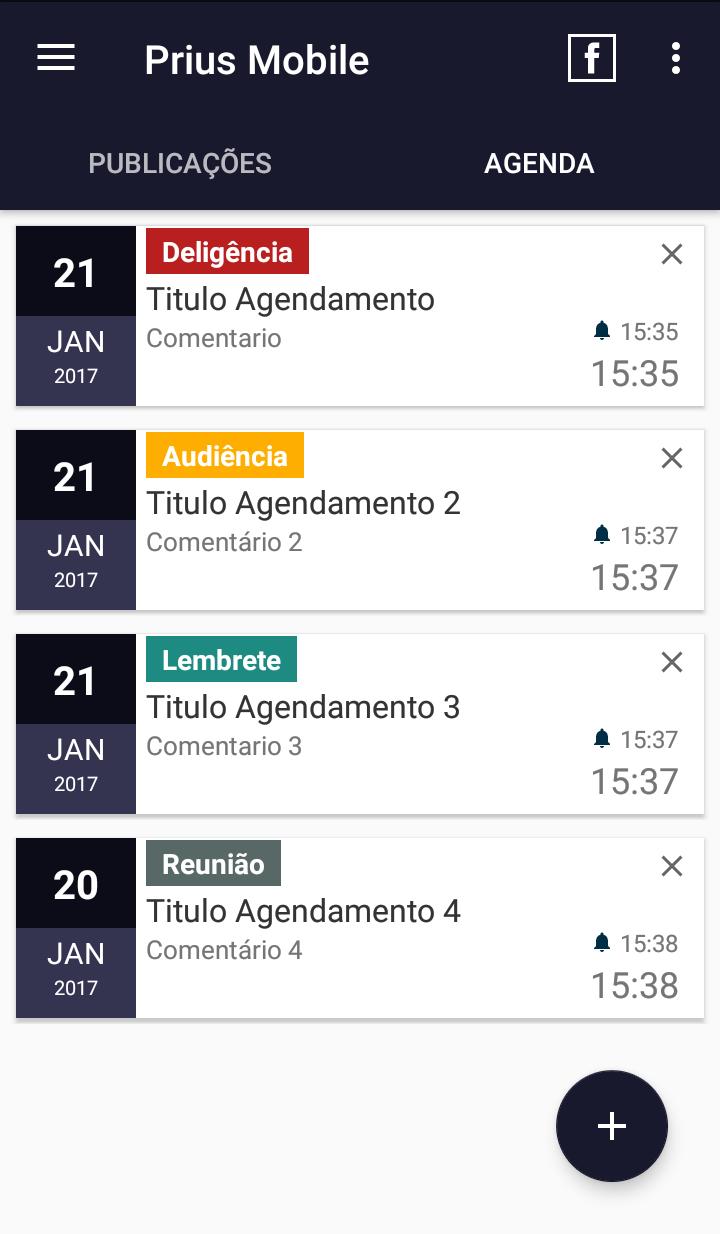Open Titulo Agendamento 3 card
Viewport: 720px width, 1234px height.
pos(360,724)
